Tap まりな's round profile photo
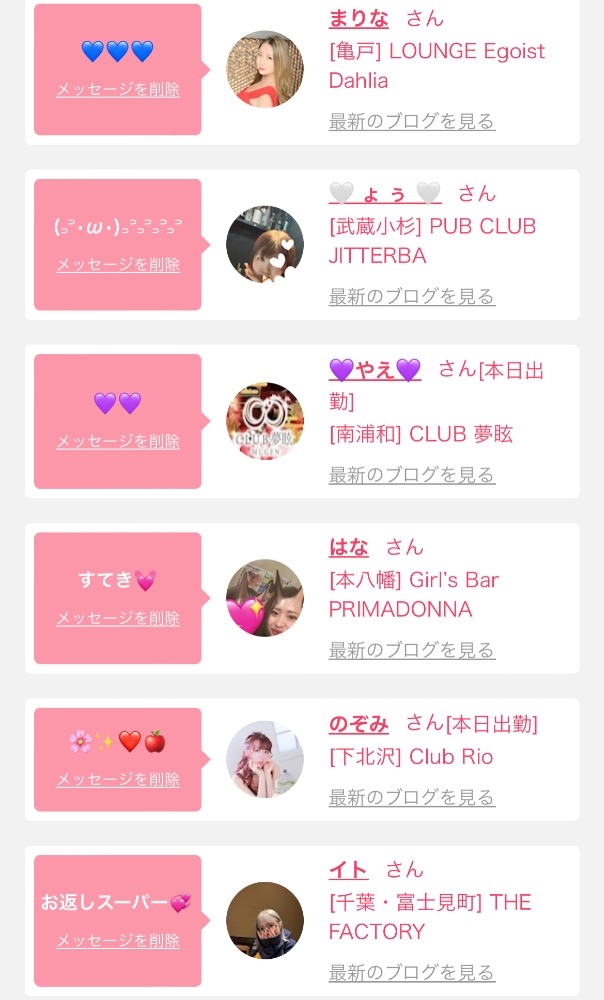 click(265, 69)
